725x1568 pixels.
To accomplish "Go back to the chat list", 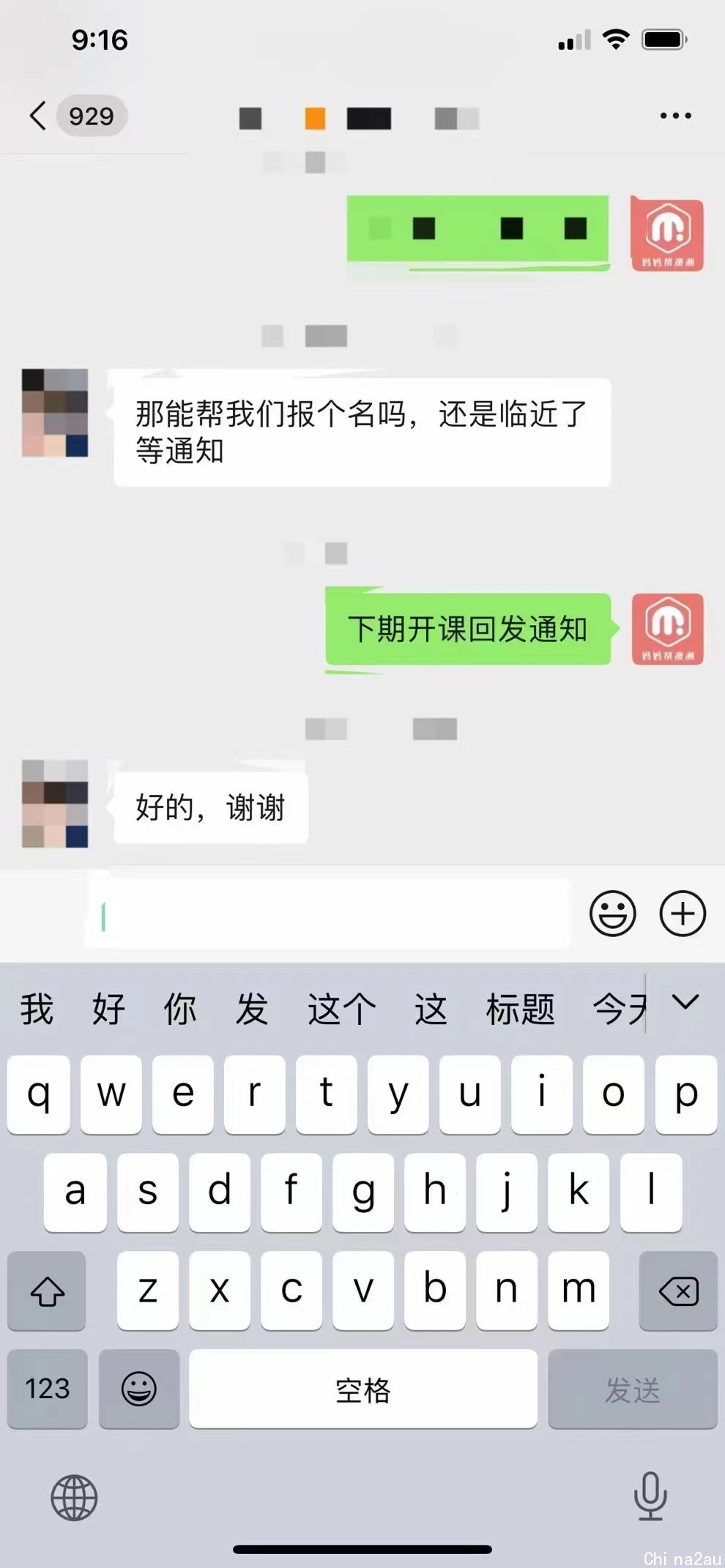I will 38,116.
